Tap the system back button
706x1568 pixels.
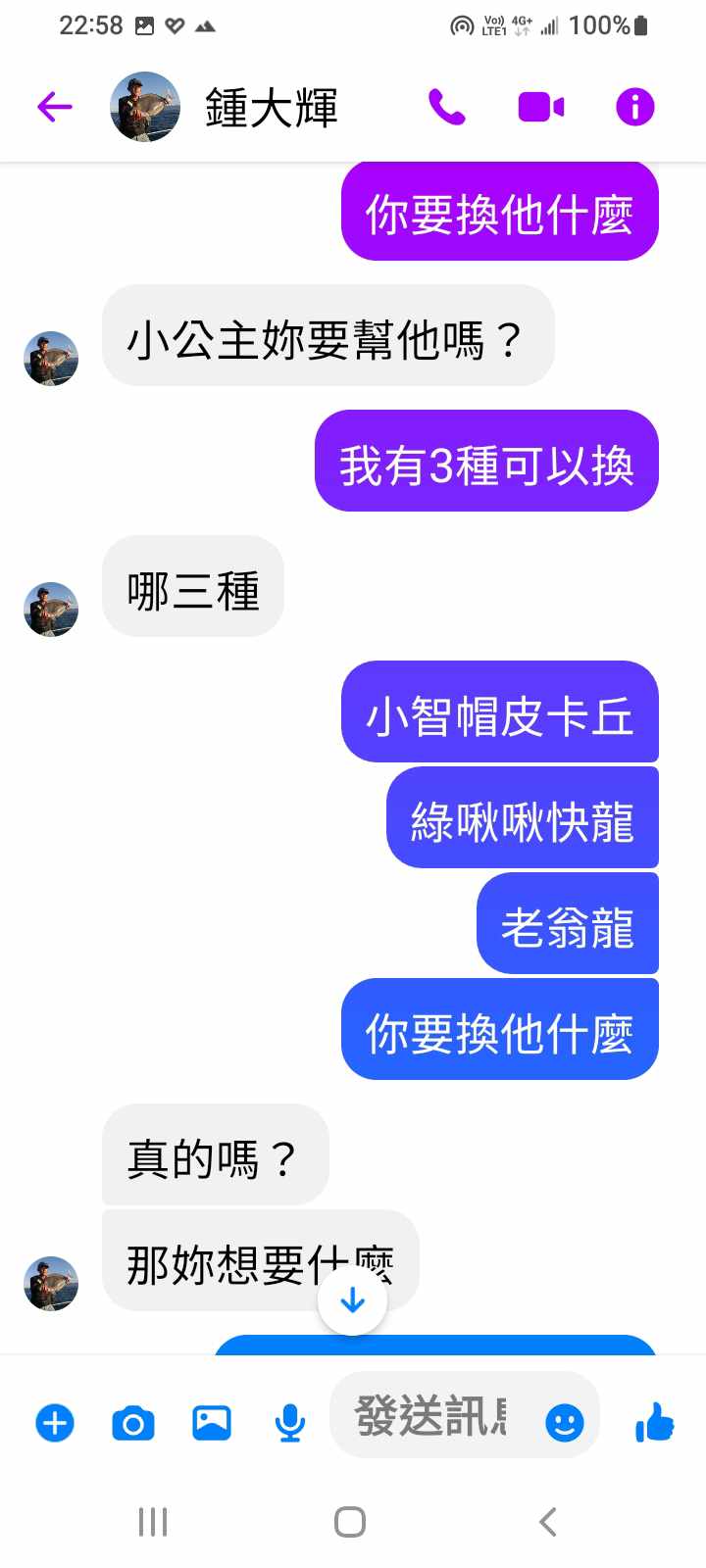click(x=548, y=1522)
